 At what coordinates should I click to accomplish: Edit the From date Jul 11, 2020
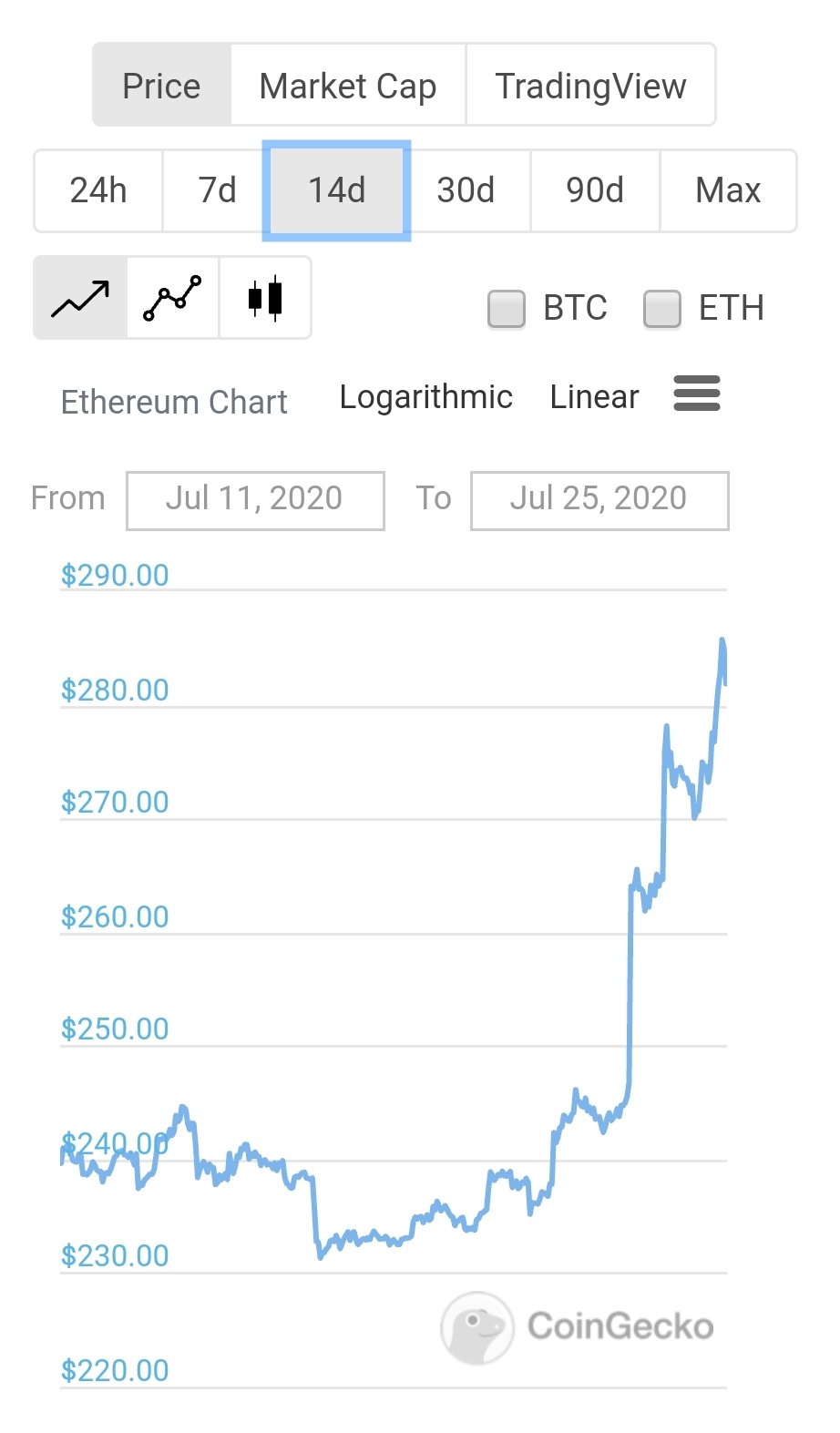(x=255, y=500)
